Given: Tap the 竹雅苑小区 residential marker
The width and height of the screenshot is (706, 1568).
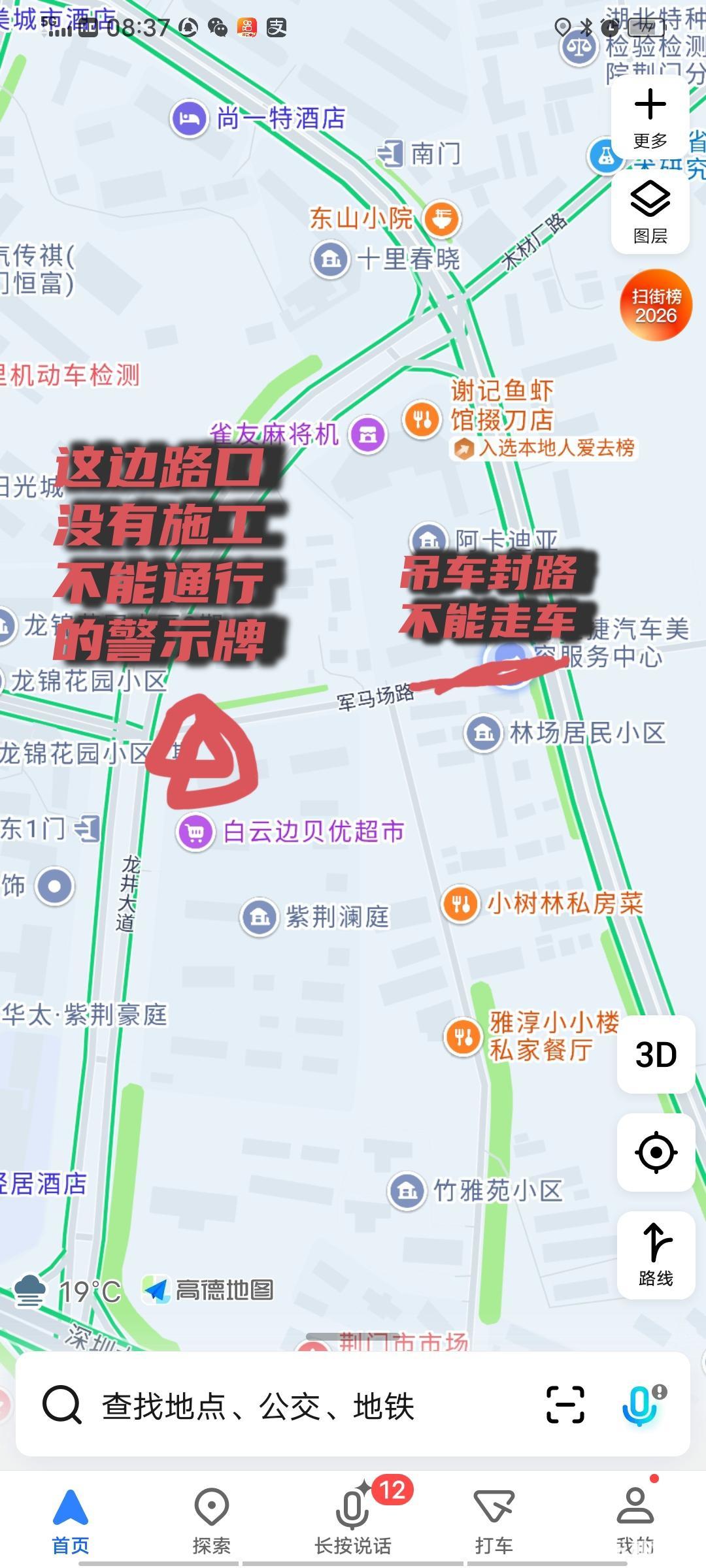Looking at the screenshot, I should [407, 1190].
